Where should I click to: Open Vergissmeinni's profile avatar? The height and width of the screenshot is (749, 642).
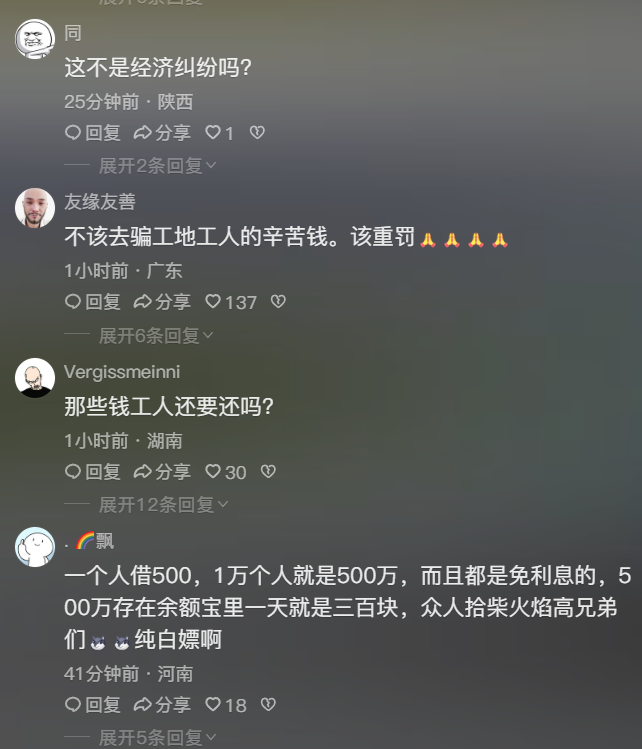[35, 378]
